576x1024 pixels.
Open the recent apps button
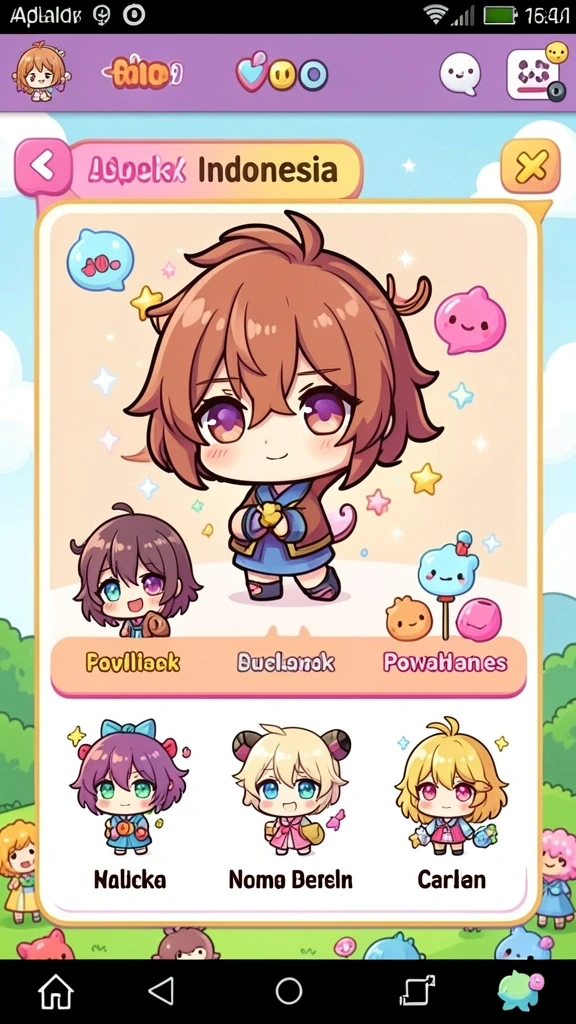tap(417, 991)
